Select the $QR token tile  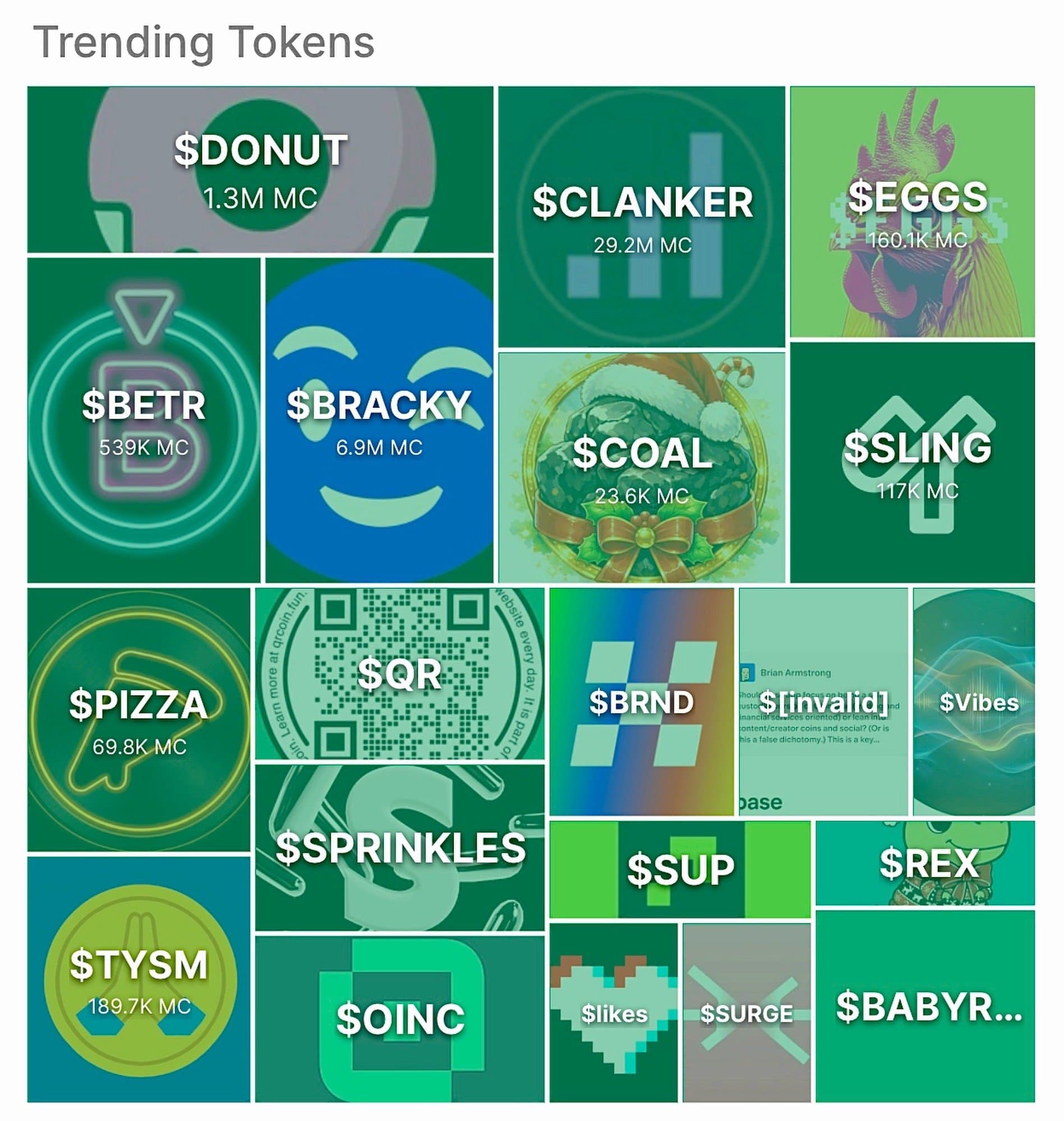(x=399, y=674)
